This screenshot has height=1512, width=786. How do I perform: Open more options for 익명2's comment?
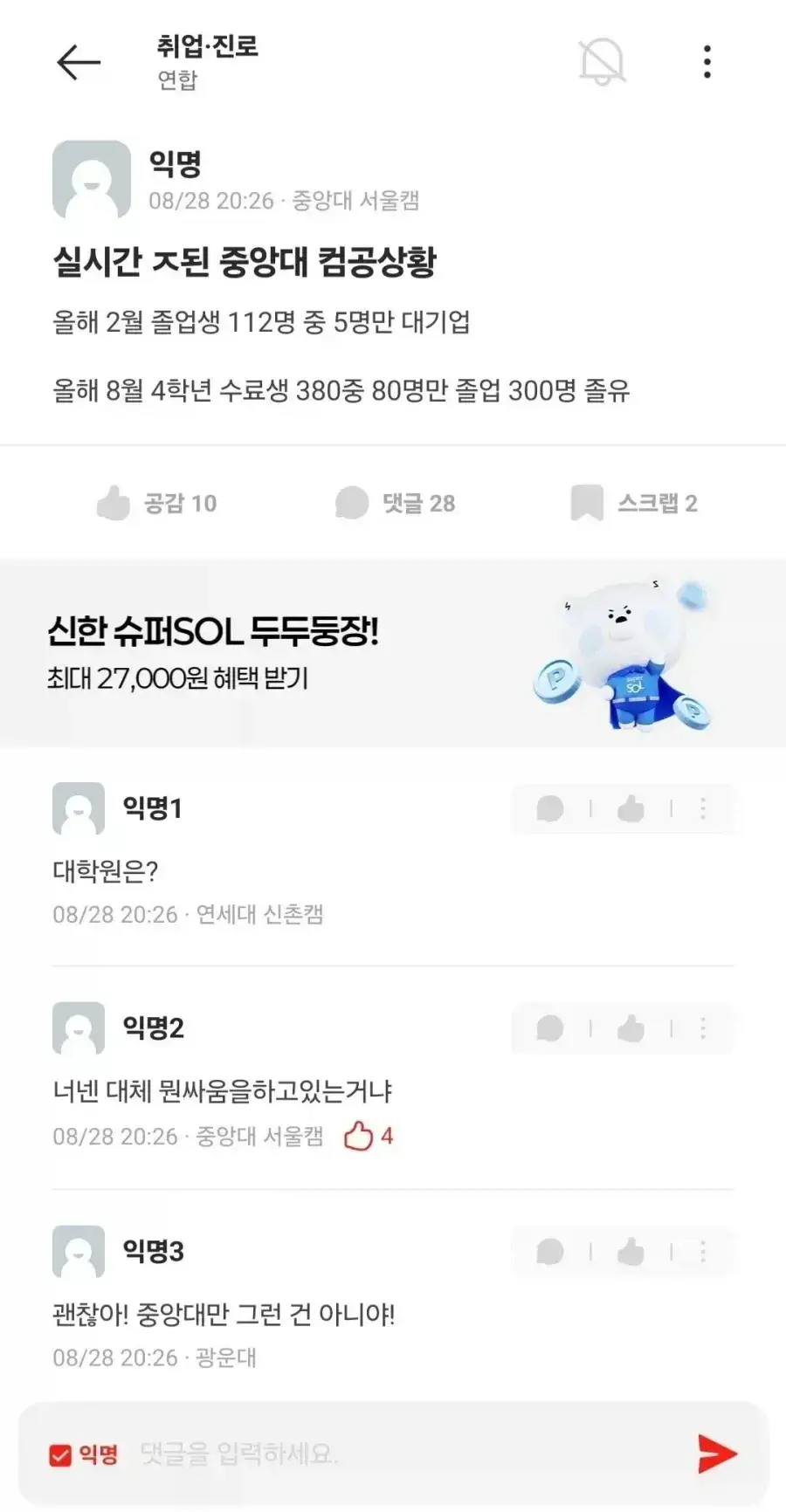pyautogui.click(x=703, y=1029)
